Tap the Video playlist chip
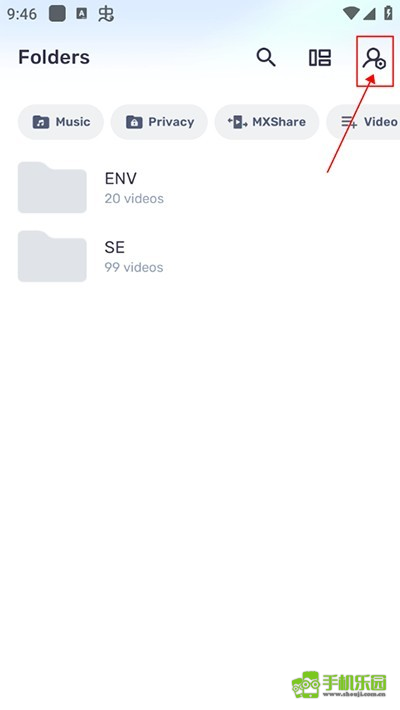The width and height of the screenshot is (400, 710). point(363,122)
